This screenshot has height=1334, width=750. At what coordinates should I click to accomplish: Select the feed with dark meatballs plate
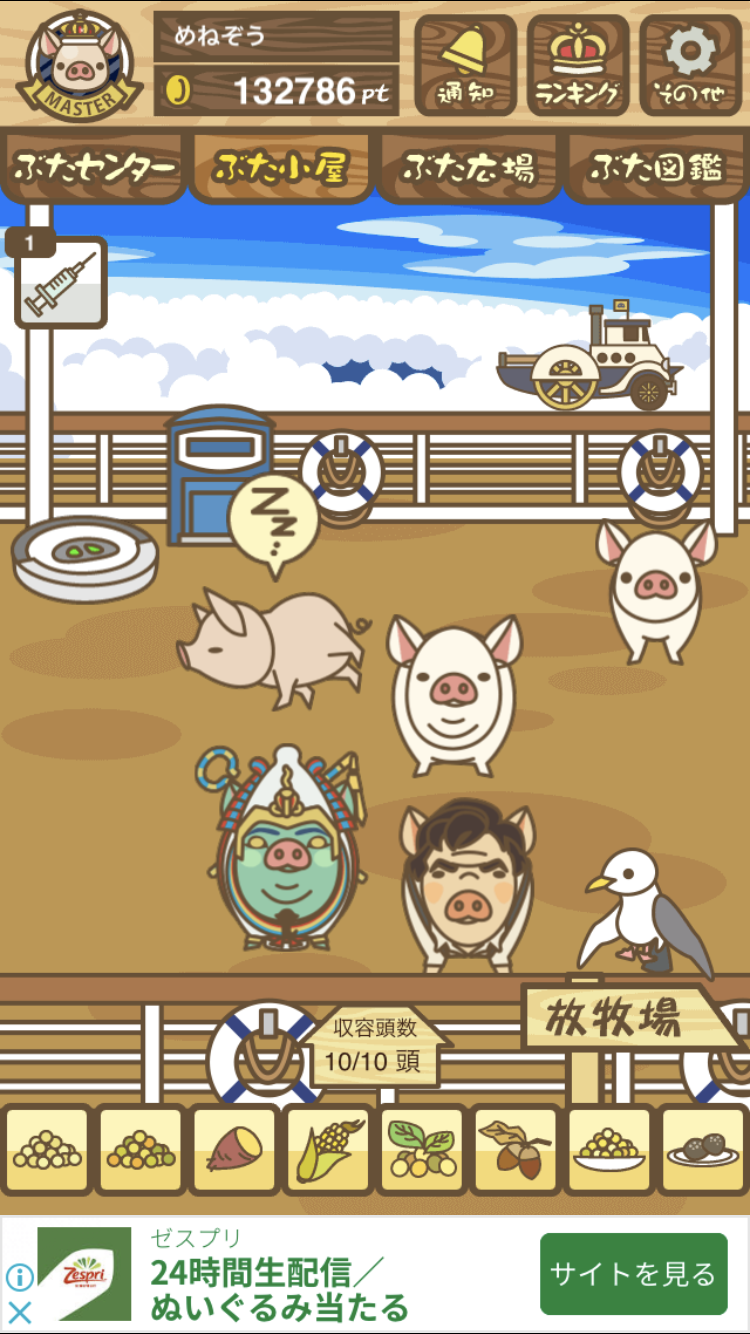click(703, 1150)
